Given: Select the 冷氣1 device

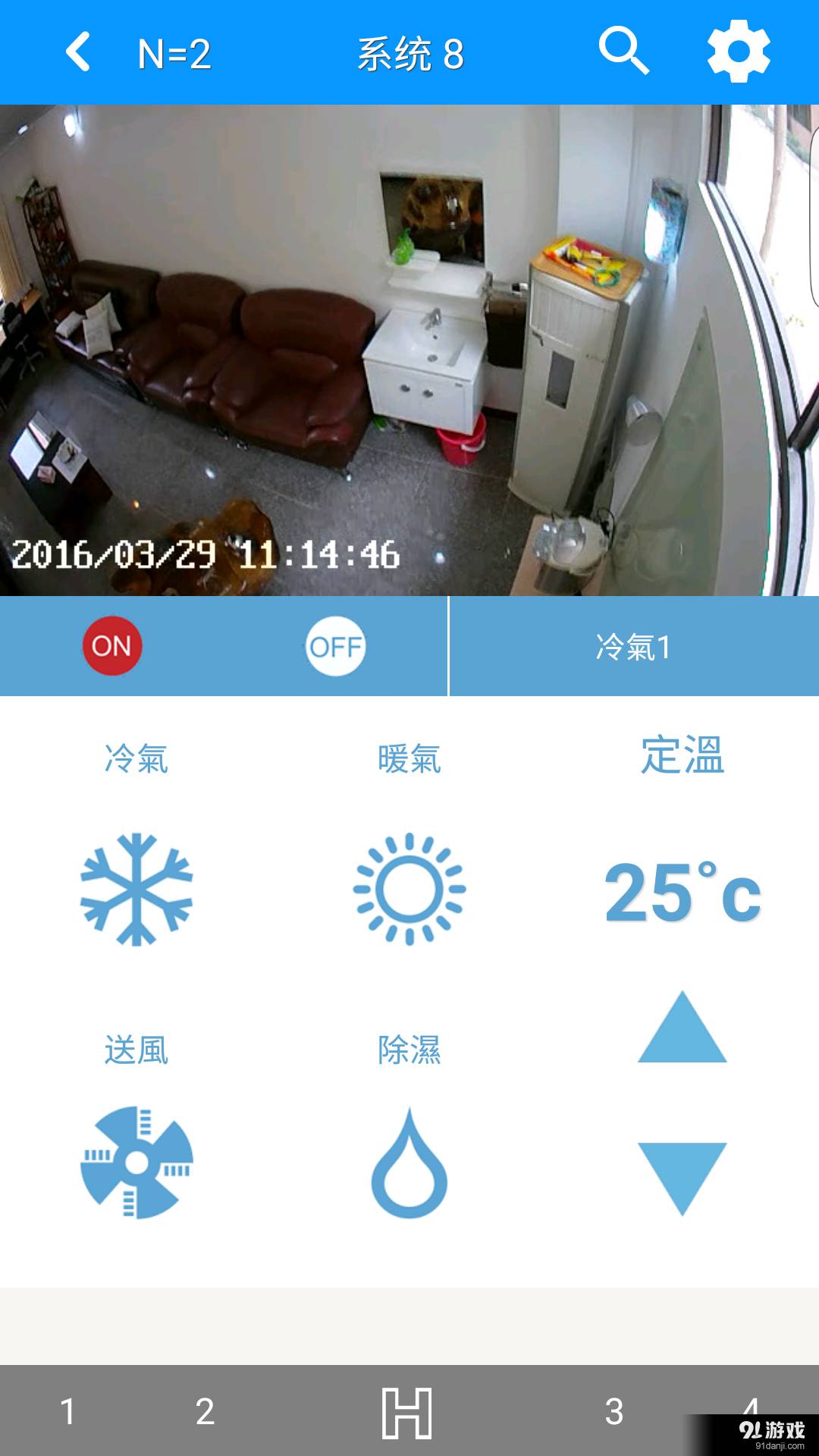Looking at the screenshot, I should pos(634,647).
